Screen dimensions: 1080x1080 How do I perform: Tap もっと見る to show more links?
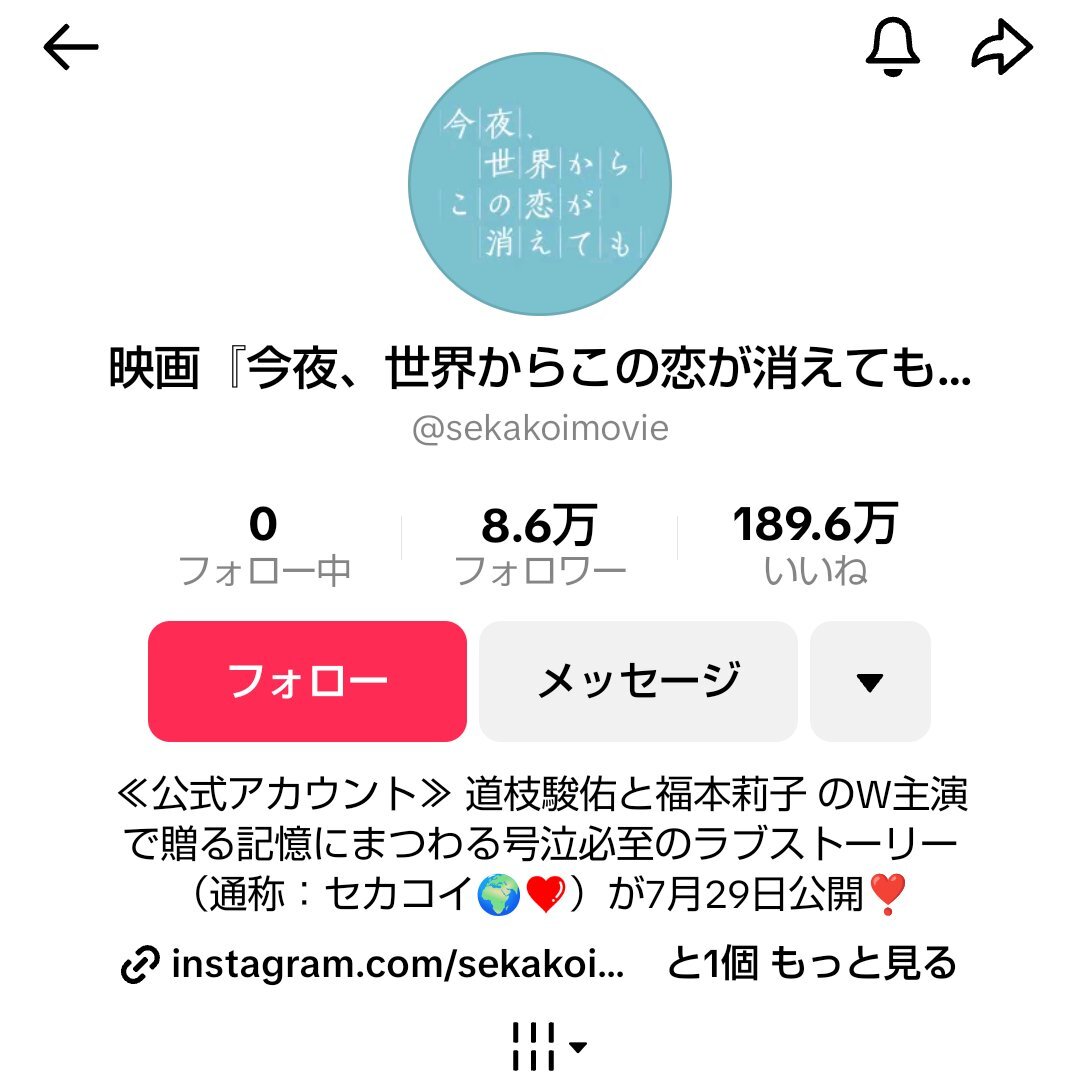tap(811, 965)
